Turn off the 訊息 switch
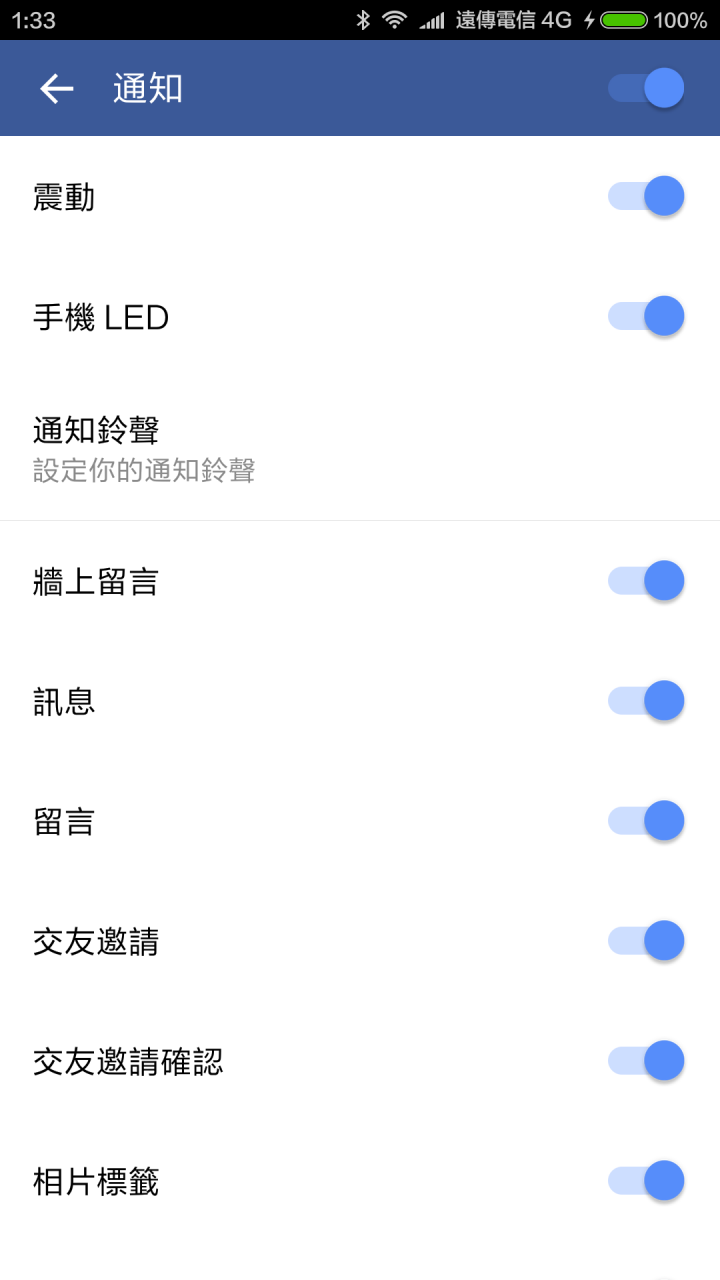720x1280 pixels. (646, 700)
